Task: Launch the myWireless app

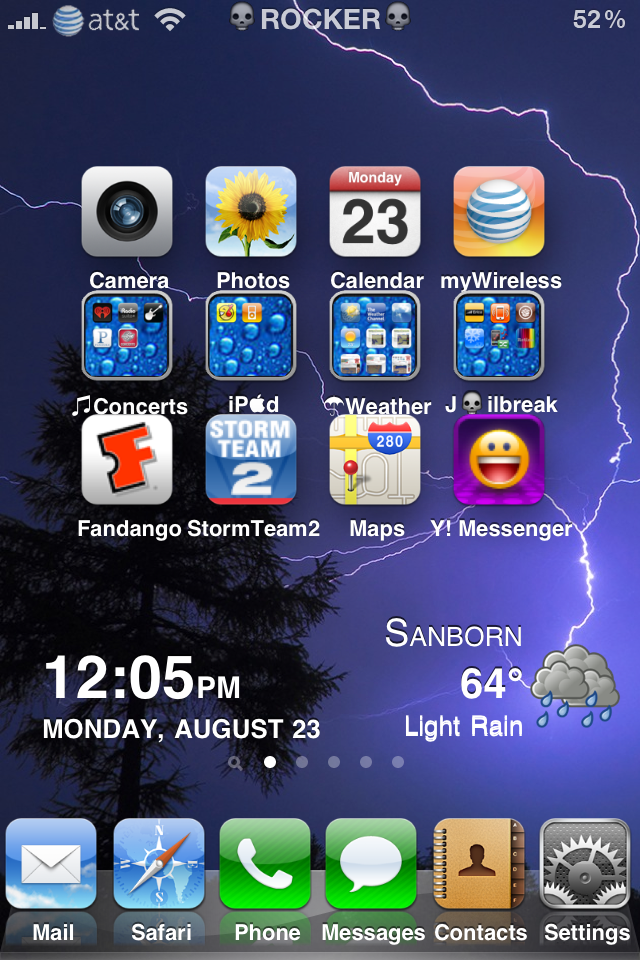Action: (499, 212)
